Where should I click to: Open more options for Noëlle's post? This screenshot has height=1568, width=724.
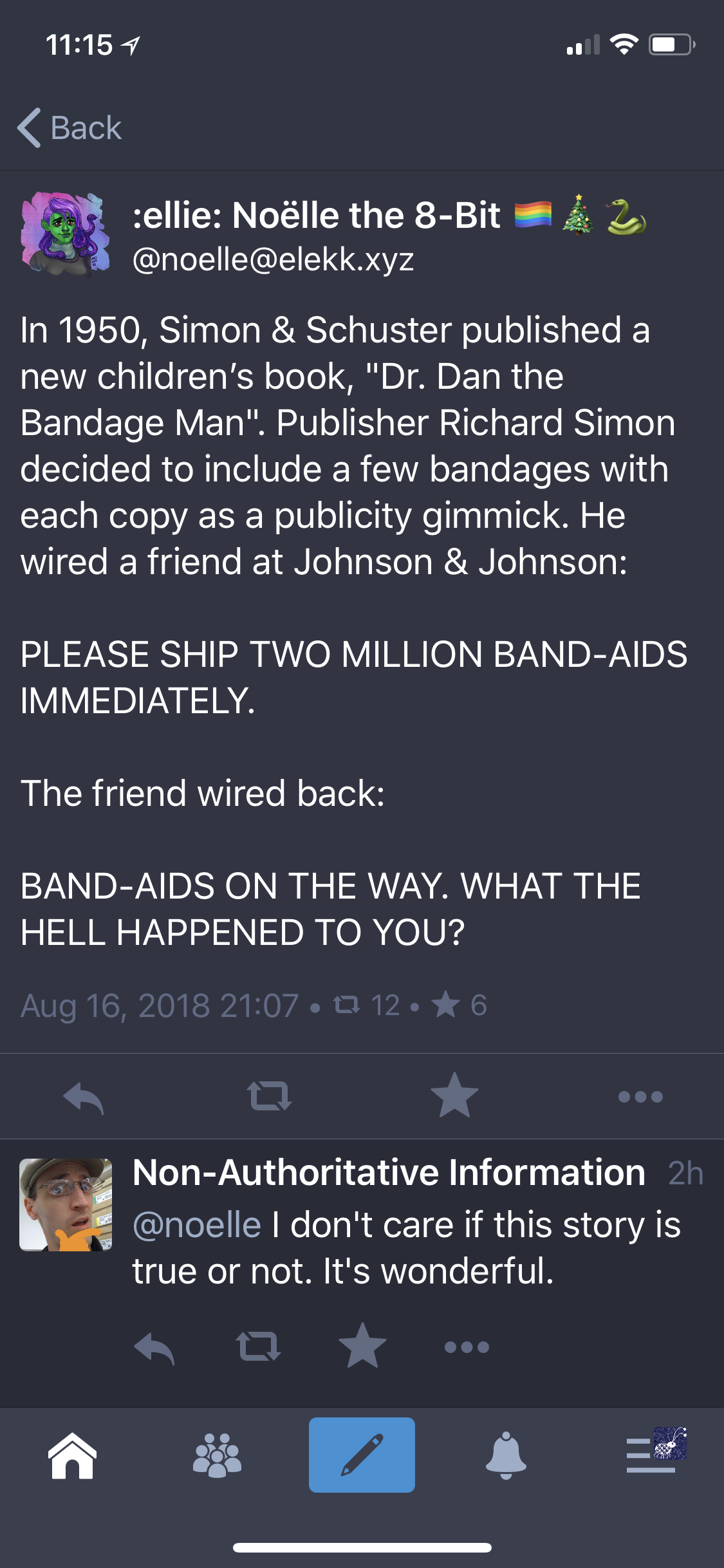pyautogui.click(x=640, y=1096)
